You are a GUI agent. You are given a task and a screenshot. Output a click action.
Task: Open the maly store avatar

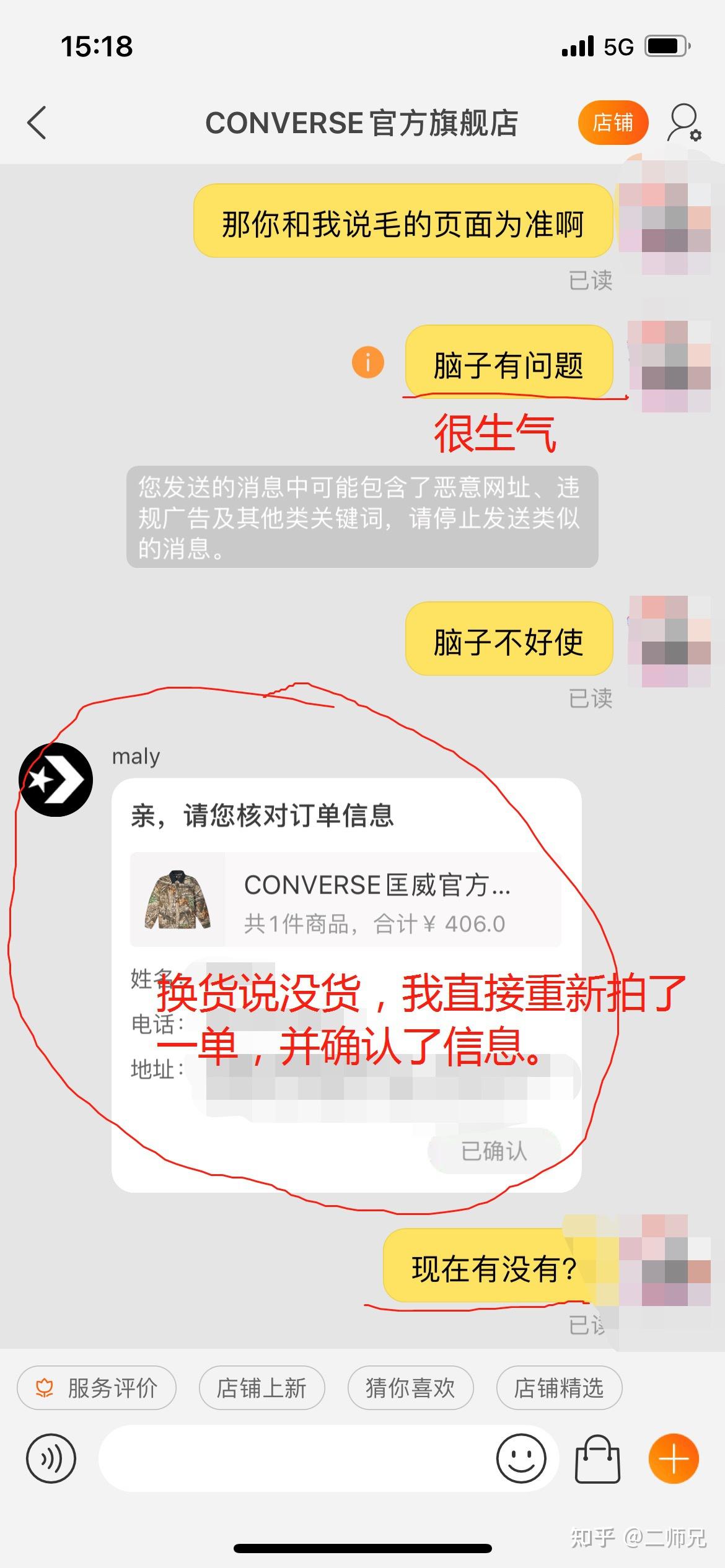coord(56,780)
